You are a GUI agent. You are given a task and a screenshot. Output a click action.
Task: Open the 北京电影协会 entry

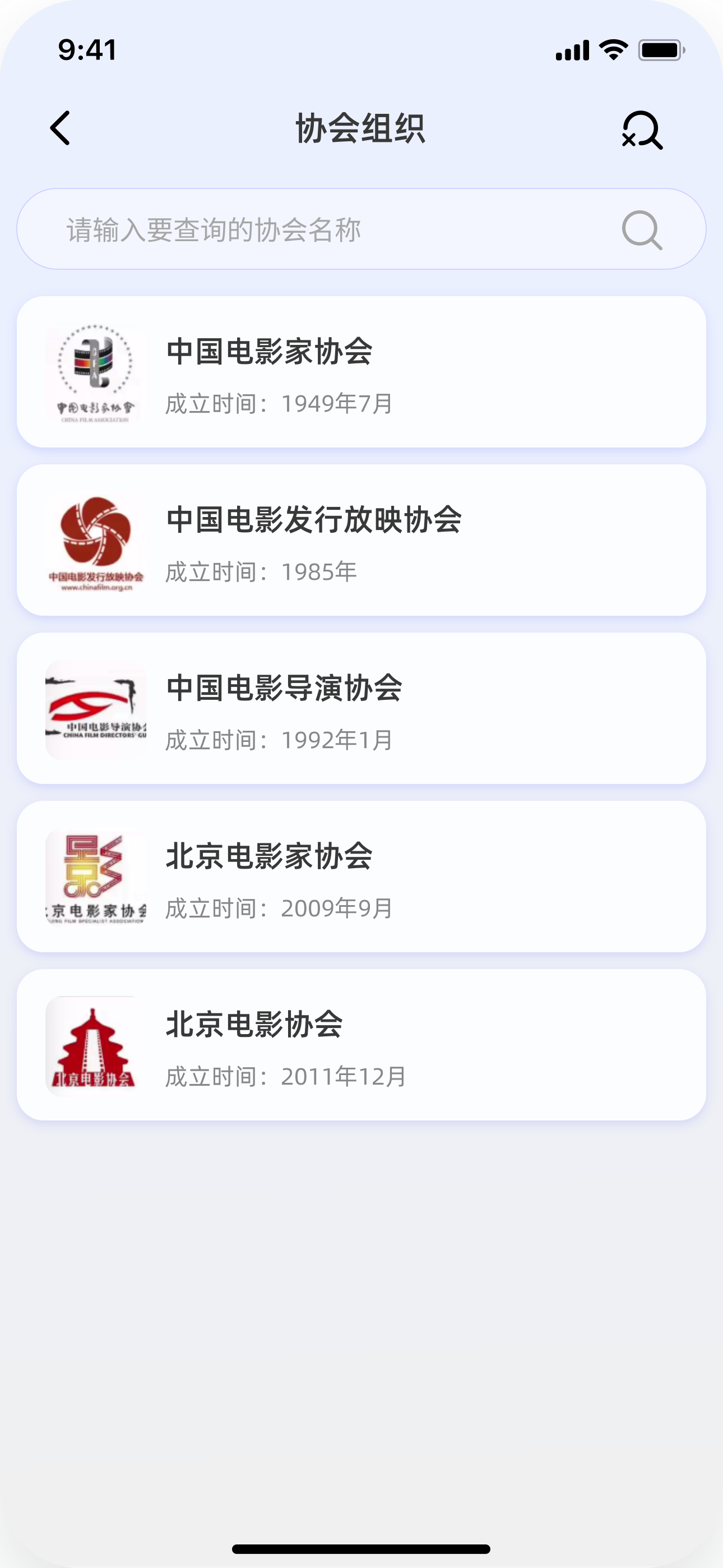click(x=361, y=1046)
